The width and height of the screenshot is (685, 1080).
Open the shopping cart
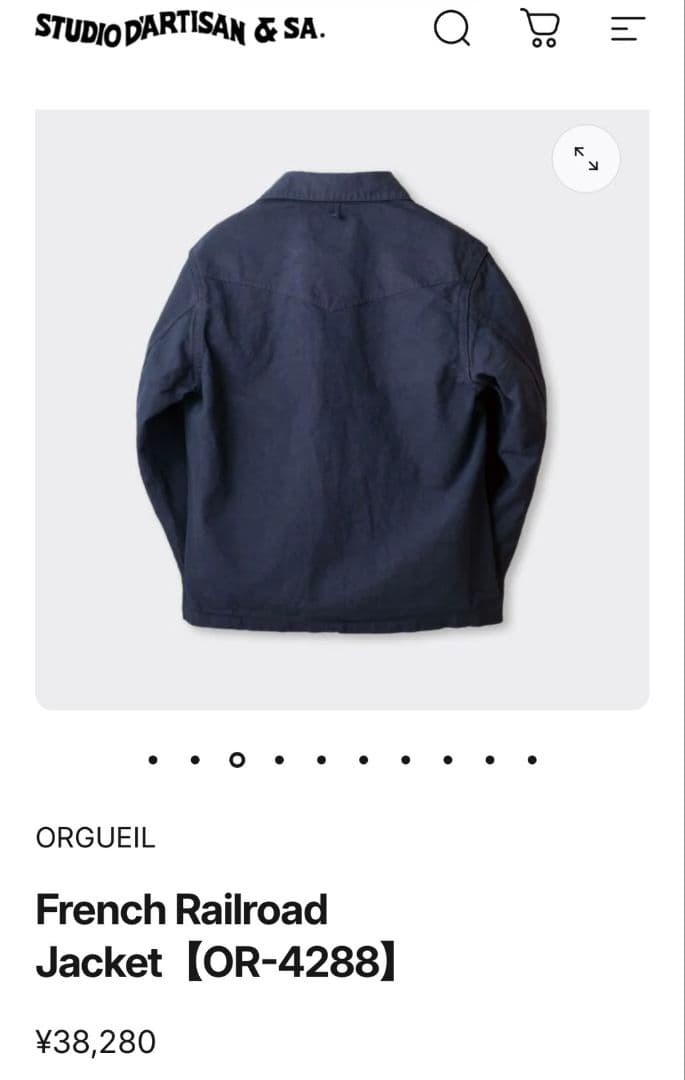coord(541,28)
